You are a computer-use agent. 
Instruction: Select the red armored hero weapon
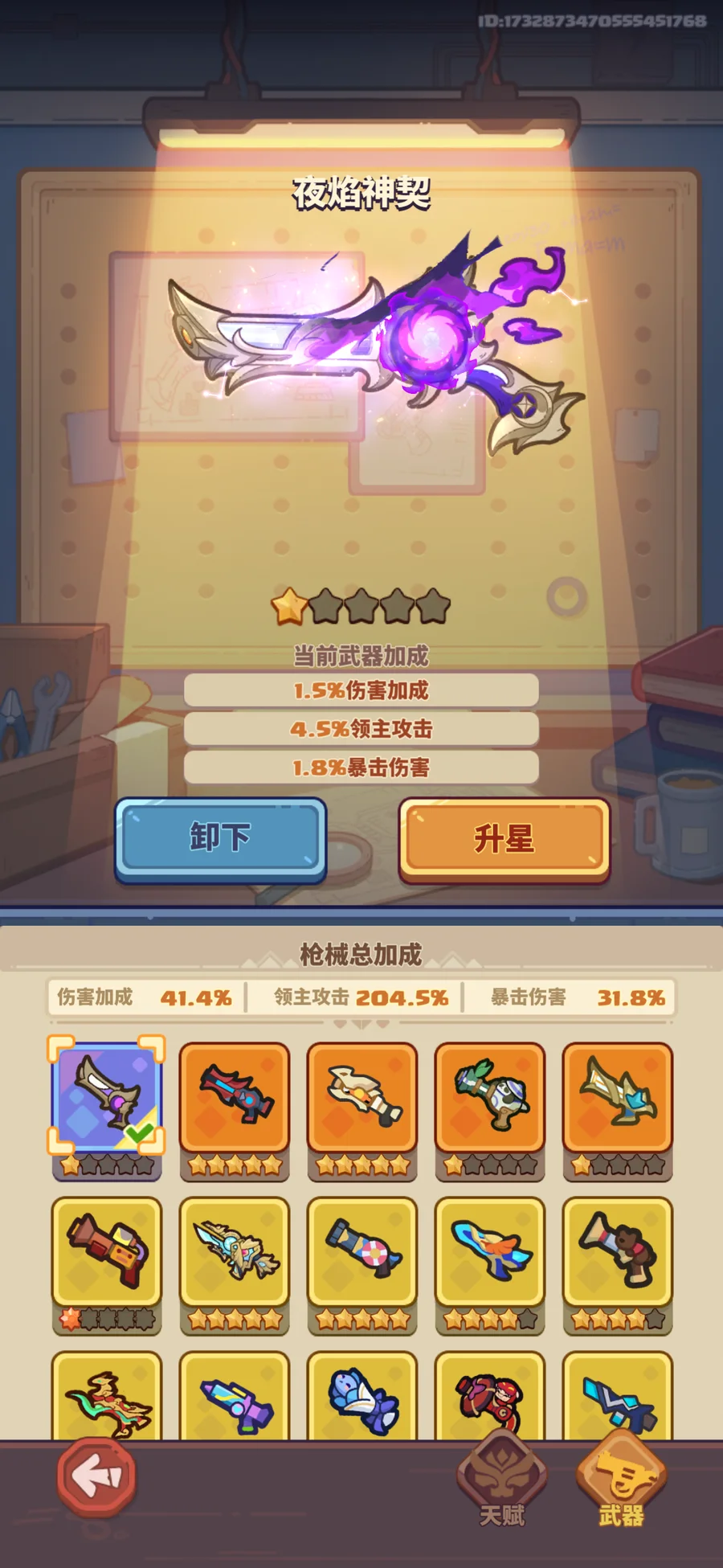490,1398
